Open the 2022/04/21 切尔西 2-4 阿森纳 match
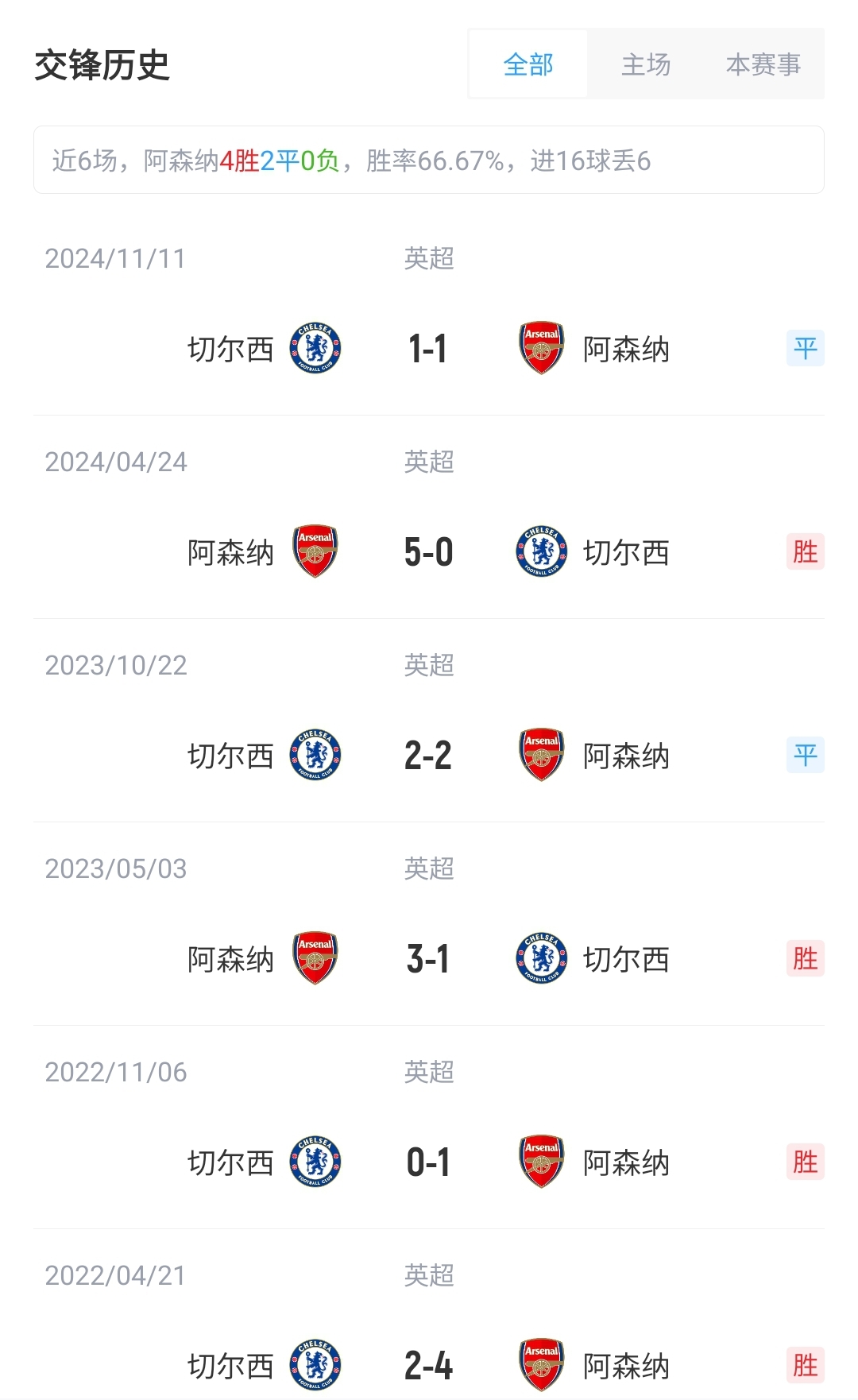Screen dimensions: 858x1400 428,1365
